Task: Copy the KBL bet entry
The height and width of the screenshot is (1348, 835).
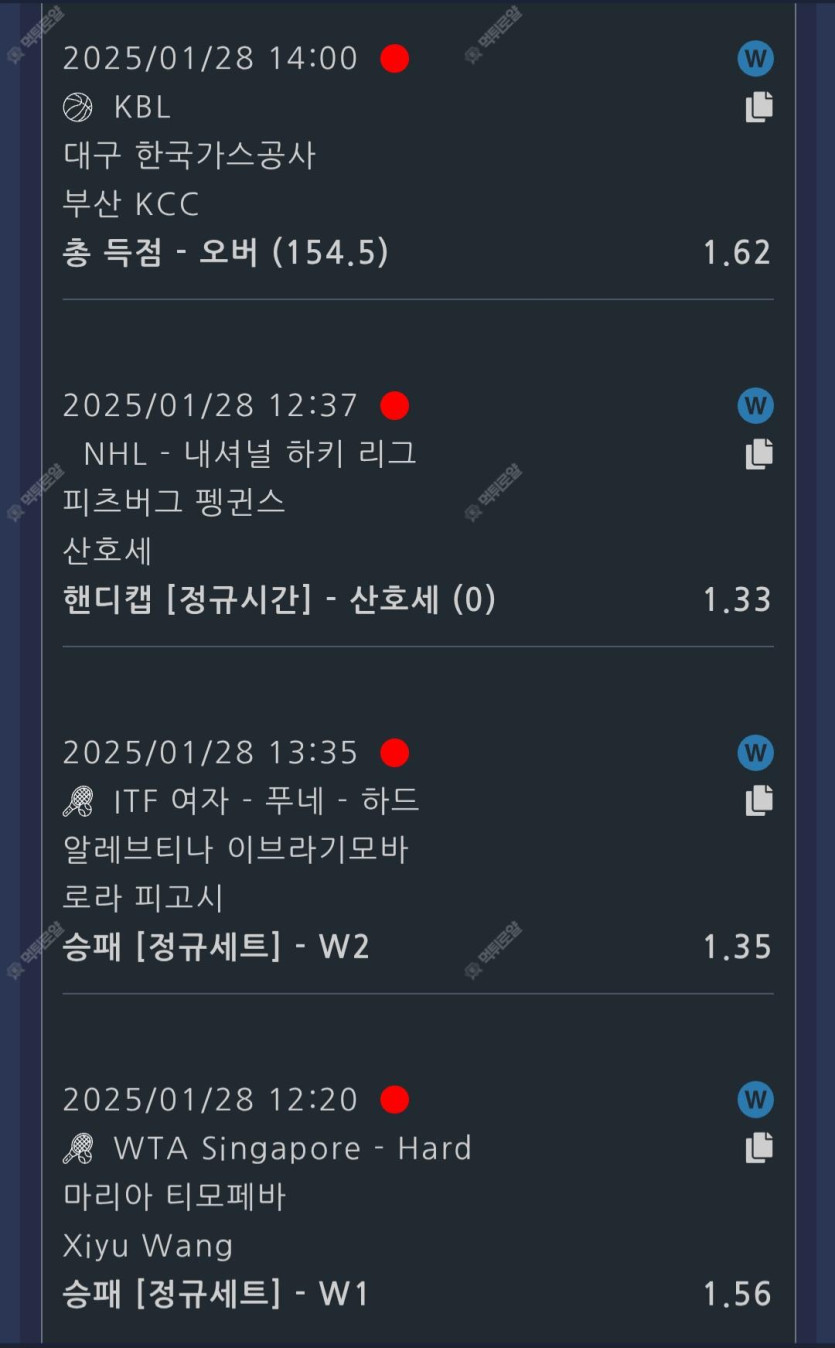Action: point(759,107)
